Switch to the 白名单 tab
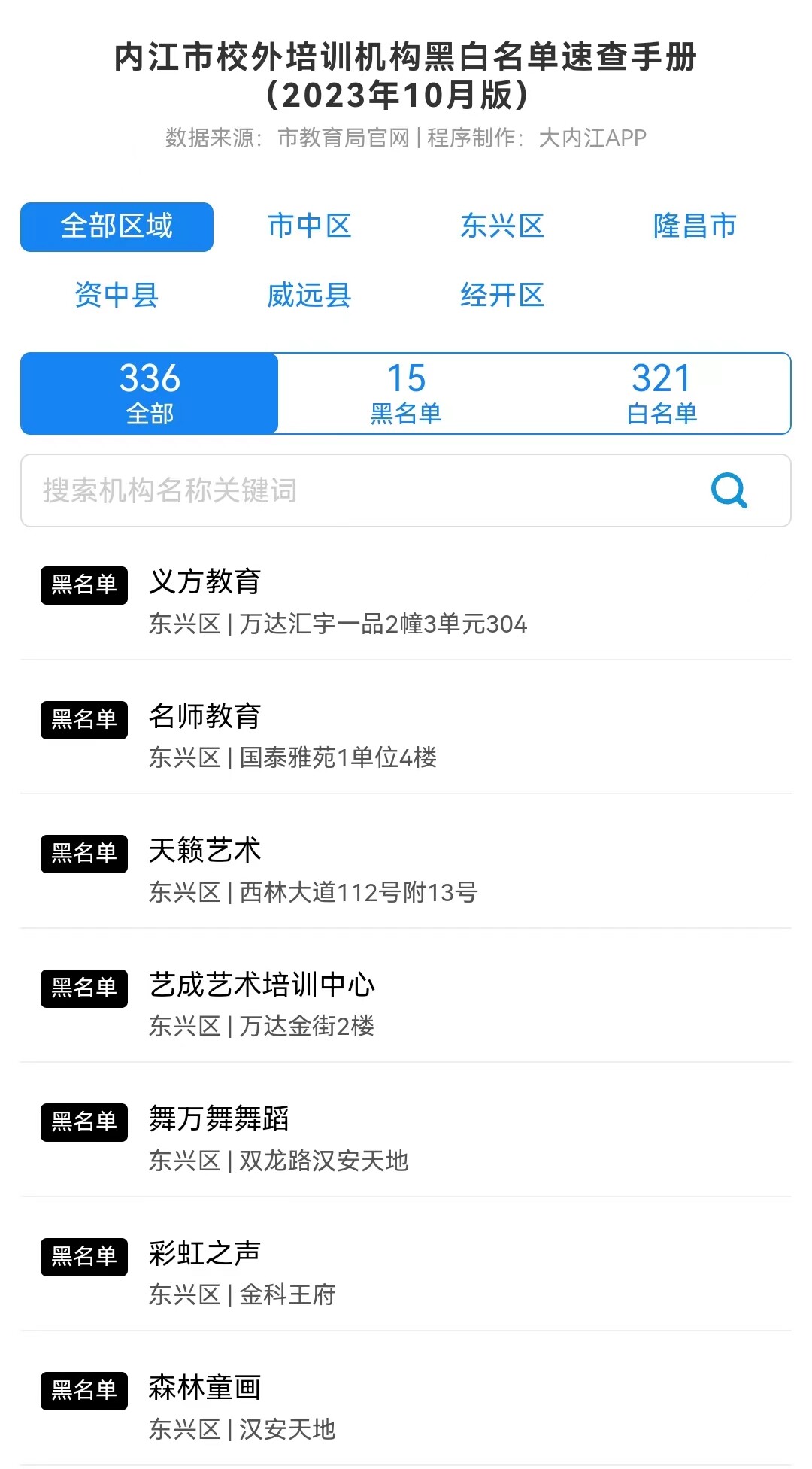Viewport: 812px width, 1469px height. [x=662, y=393]
